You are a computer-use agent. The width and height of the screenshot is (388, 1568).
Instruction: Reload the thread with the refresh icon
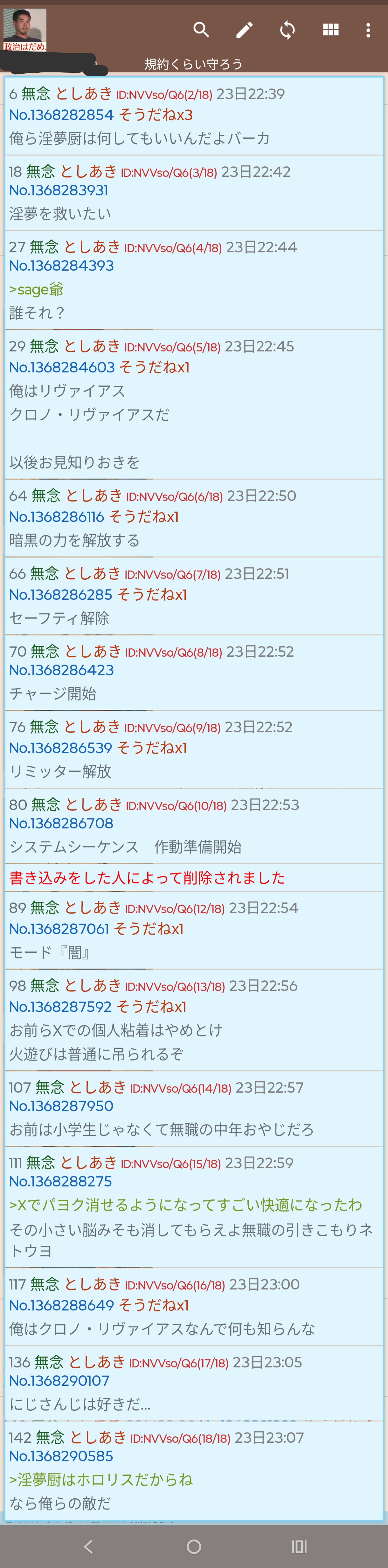tap(288, 30)
